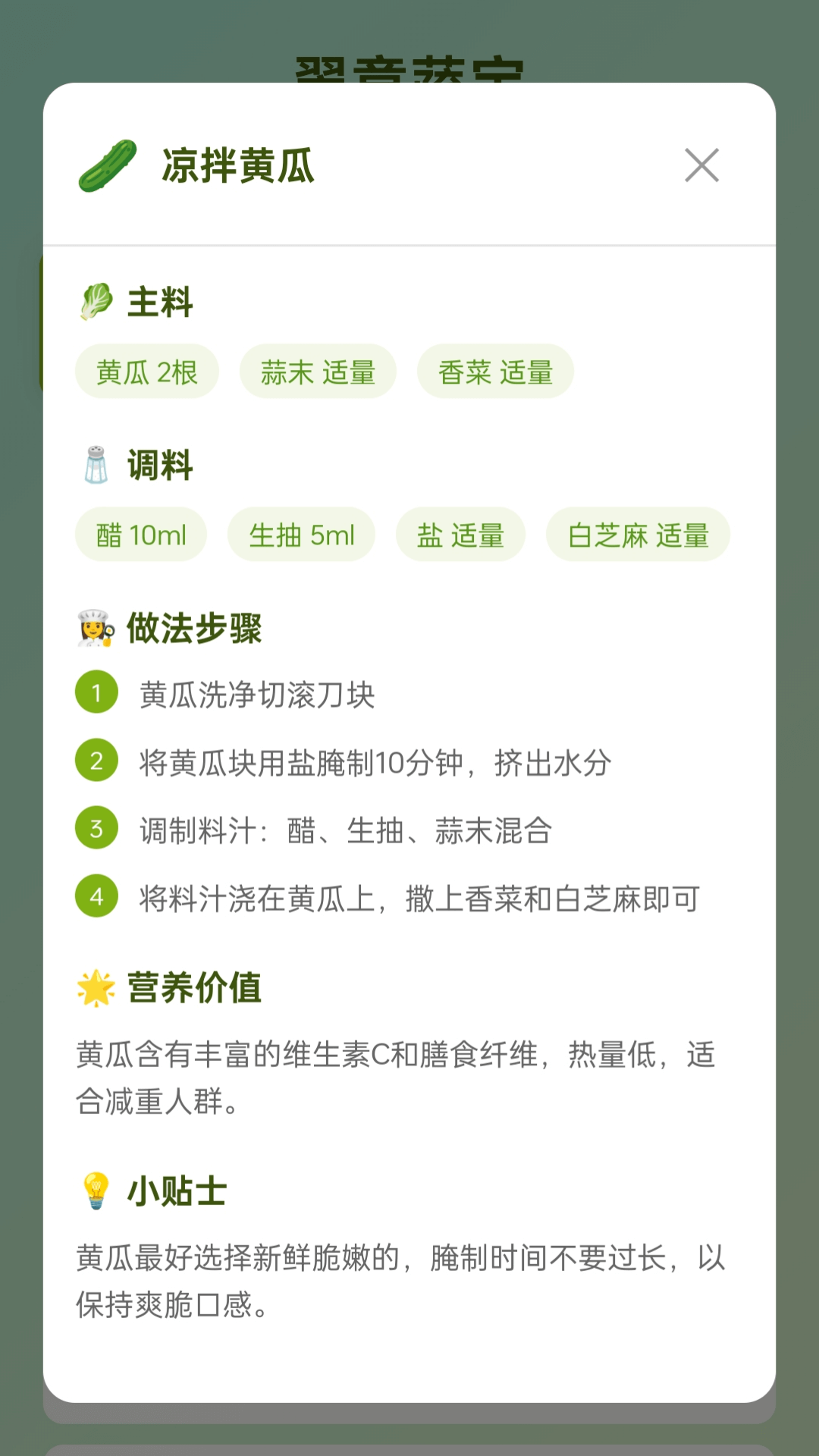
Task: Click the 醋 10ml tag
Action: tap(140, 534)
